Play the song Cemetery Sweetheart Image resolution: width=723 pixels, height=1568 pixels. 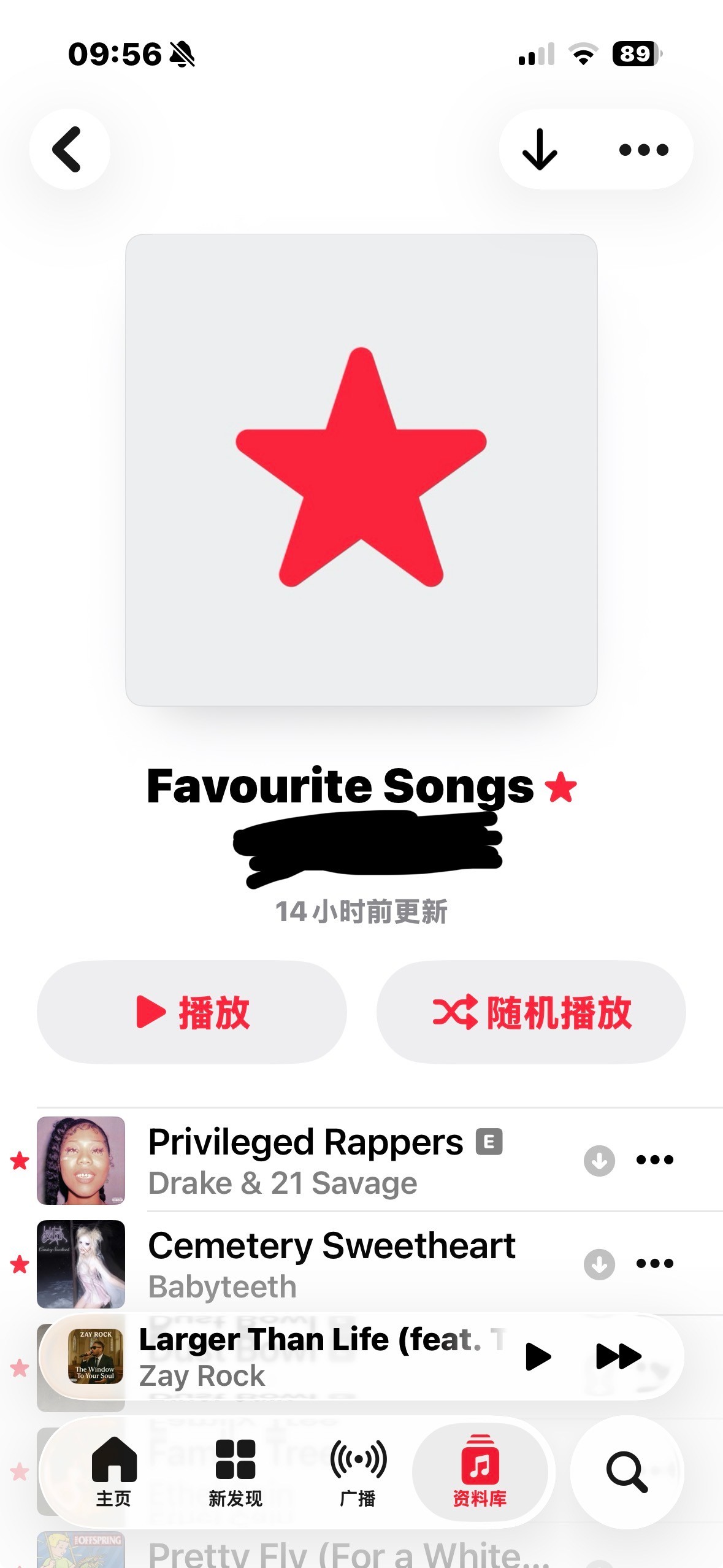331,1264
